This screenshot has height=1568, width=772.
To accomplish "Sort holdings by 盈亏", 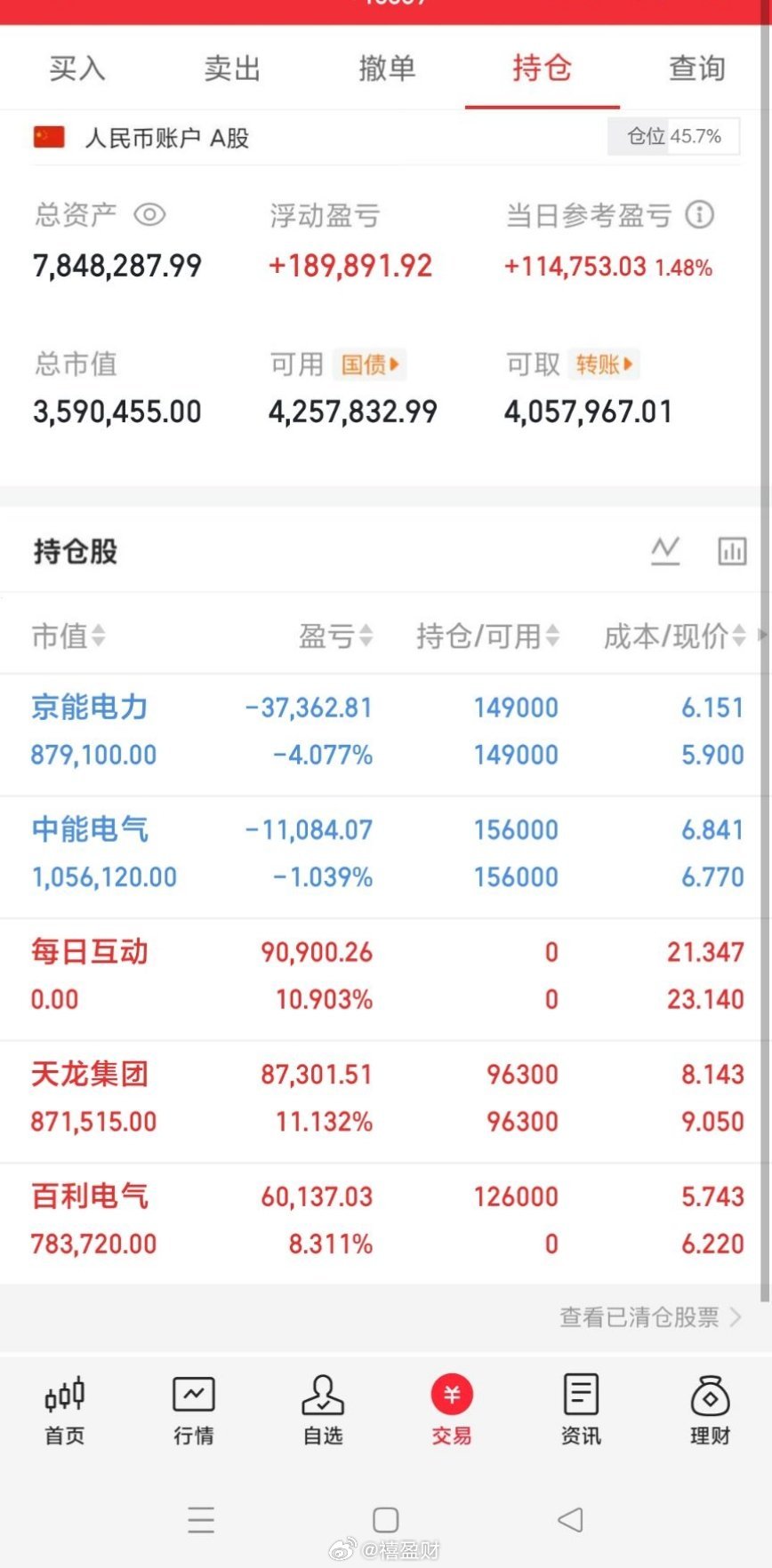I will pyautogui.click(x=335, y=636).
